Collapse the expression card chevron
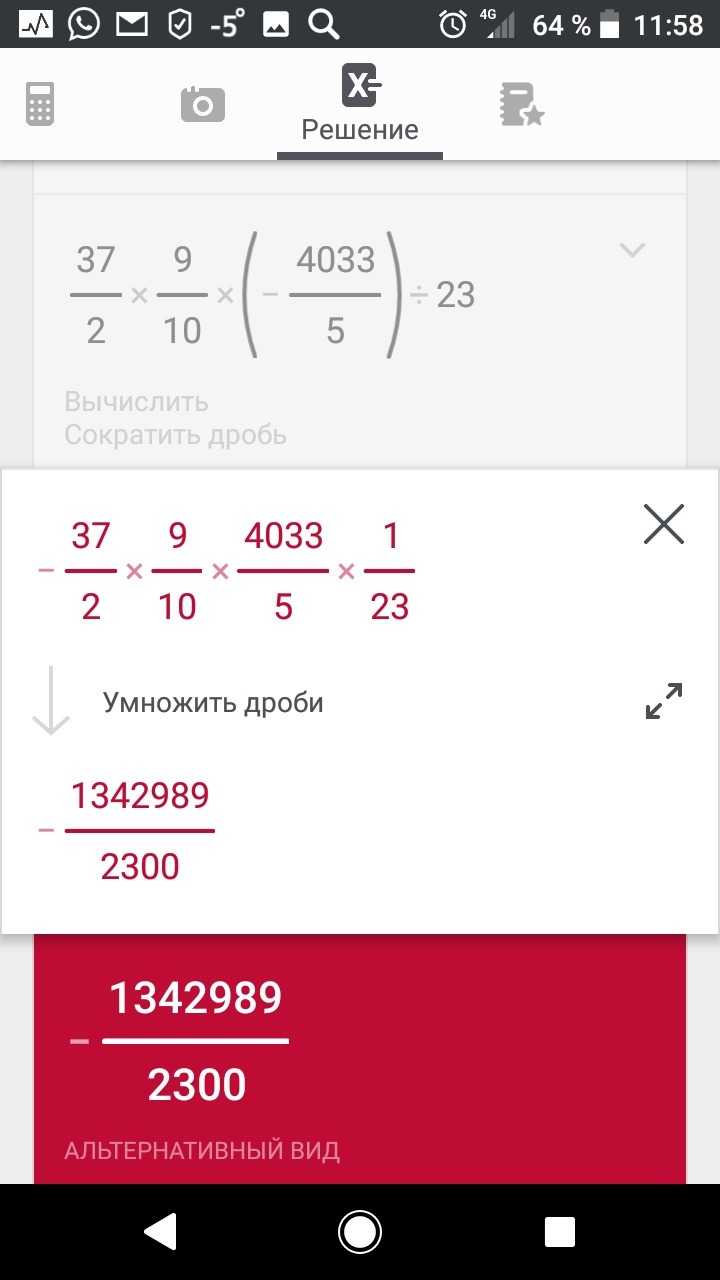The height and width of the screenshot is (1280, 720). tap(632, 250)
